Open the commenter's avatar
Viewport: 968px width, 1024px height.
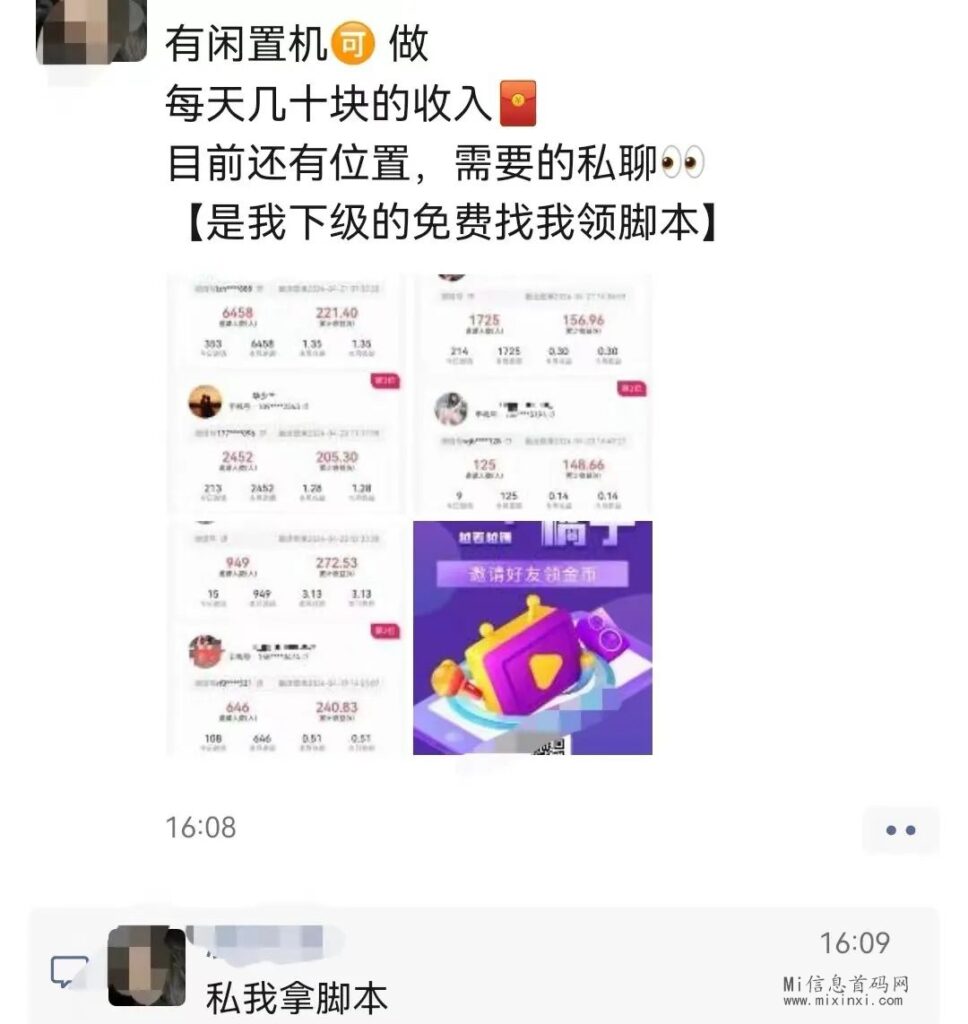pos(147,965)
